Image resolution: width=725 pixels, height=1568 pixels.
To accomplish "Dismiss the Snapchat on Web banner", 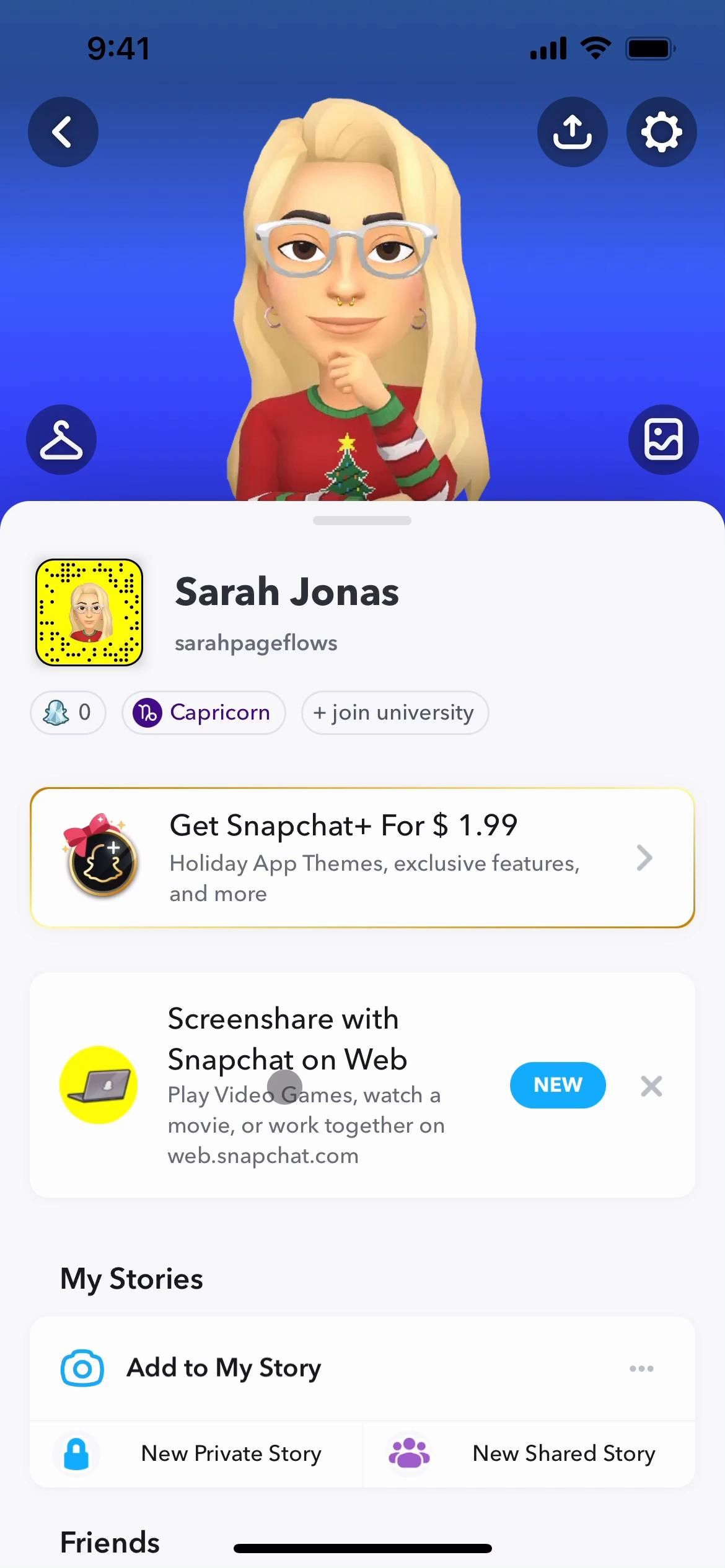I will tap(651, 1086).
